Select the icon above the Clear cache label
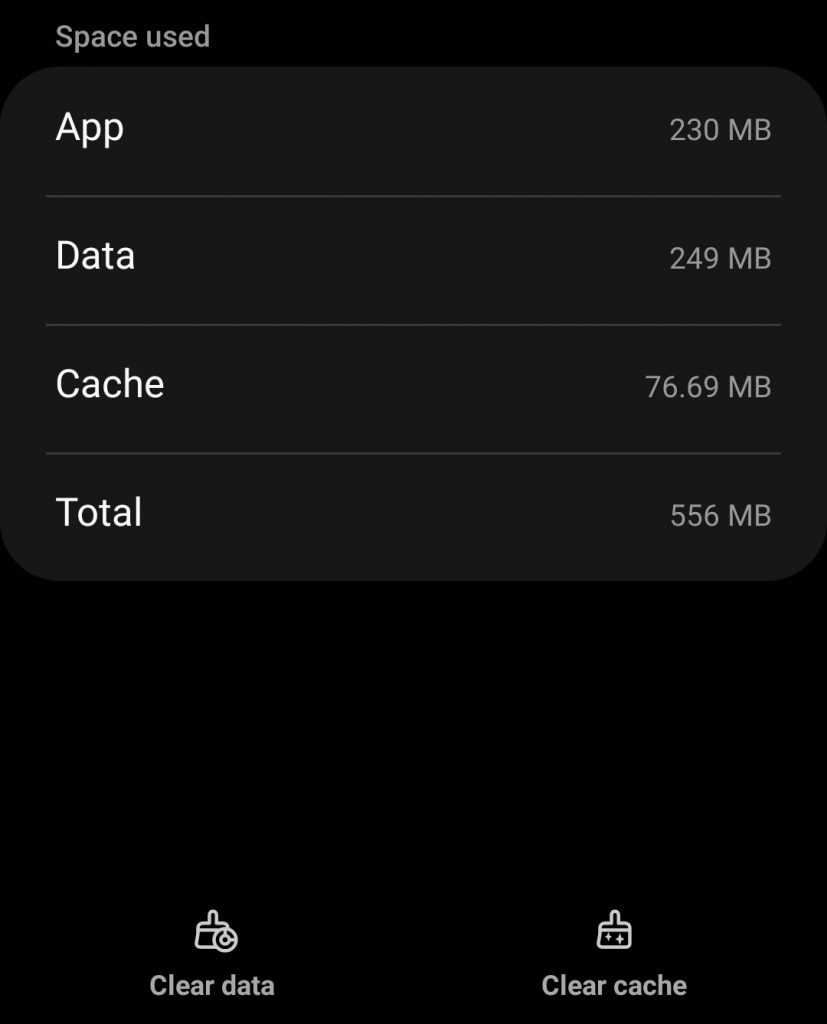Image resolution: width=827 pixels, height=1024 pixels. coord(613,930)
